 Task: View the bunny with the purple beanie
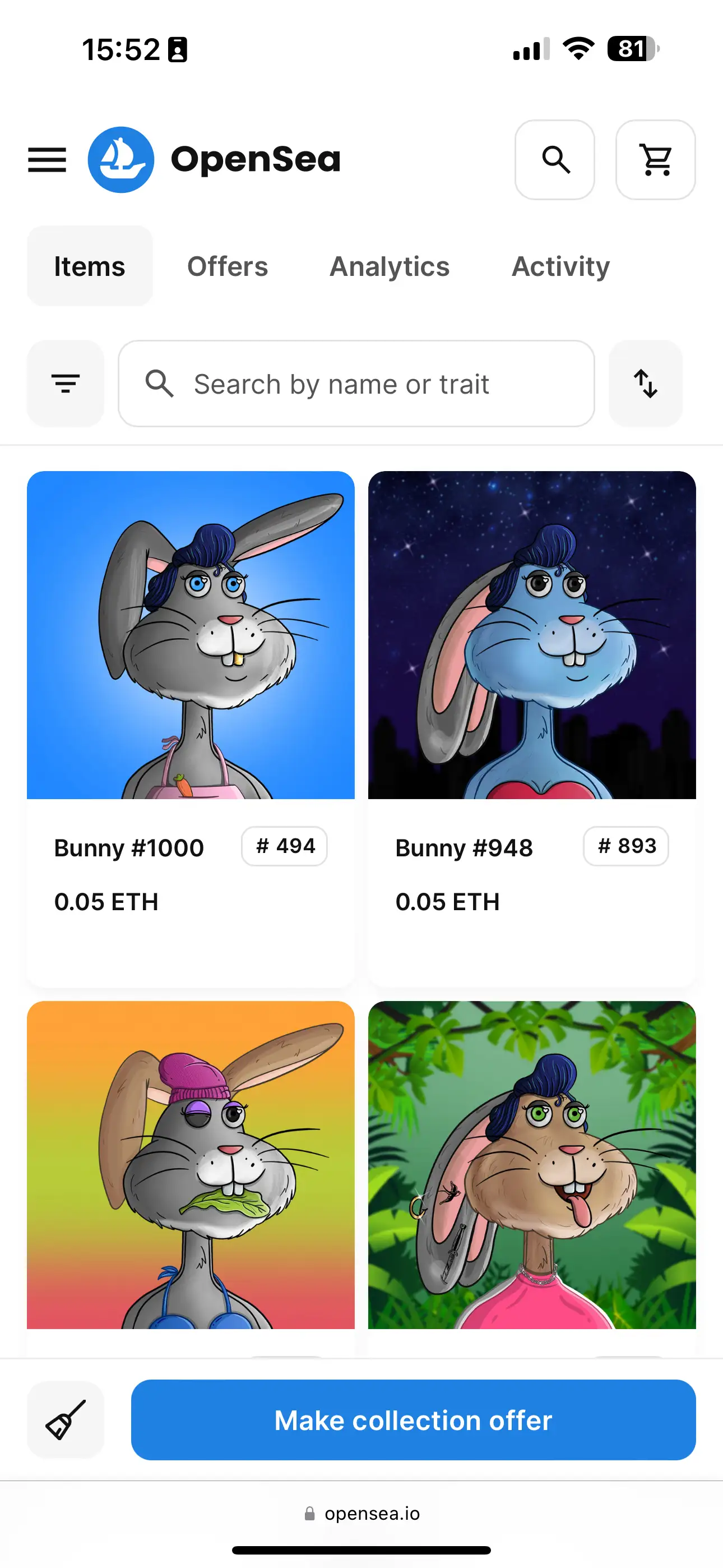pyautogui.click(x=191, y=1165)
